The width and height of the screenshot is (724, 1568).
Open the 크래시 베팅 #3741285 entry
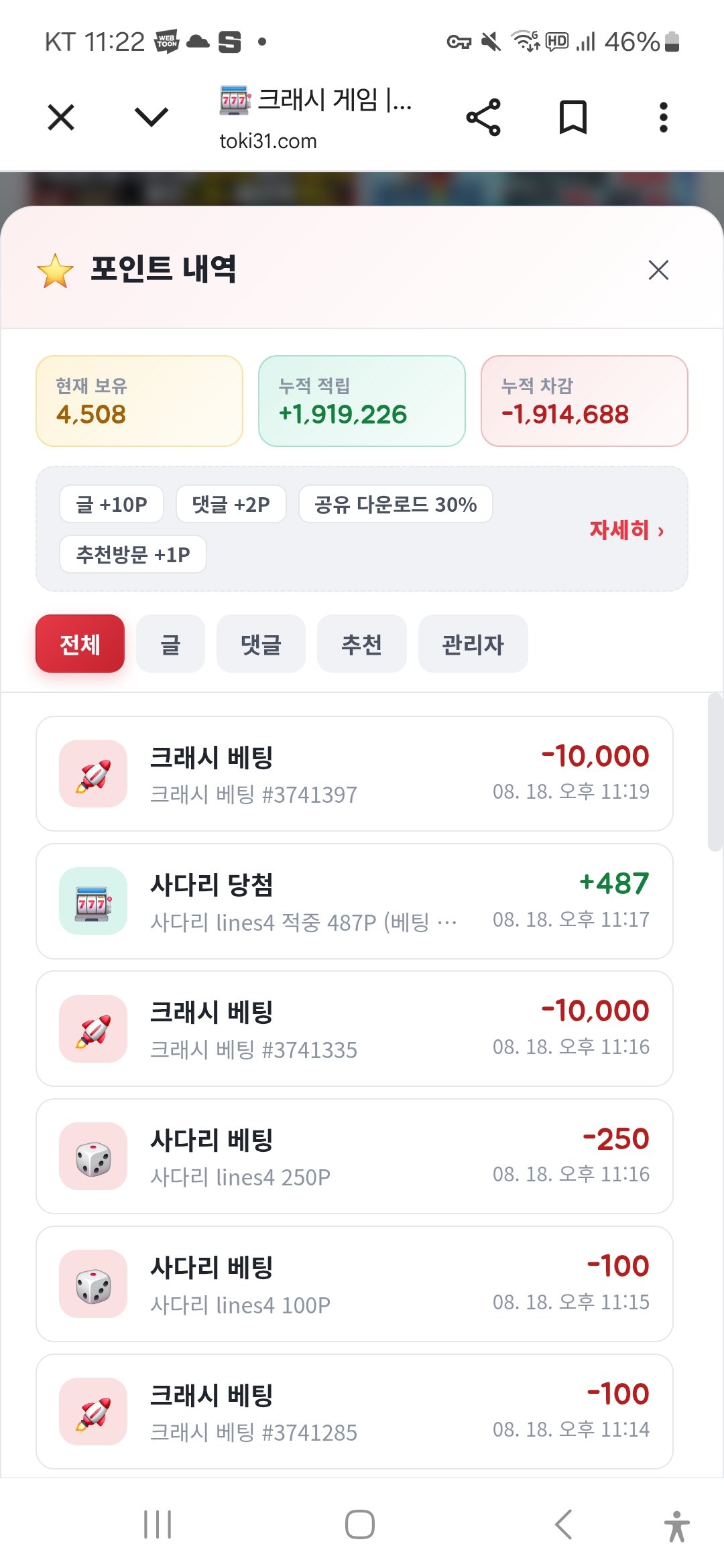coord(354,1412)
